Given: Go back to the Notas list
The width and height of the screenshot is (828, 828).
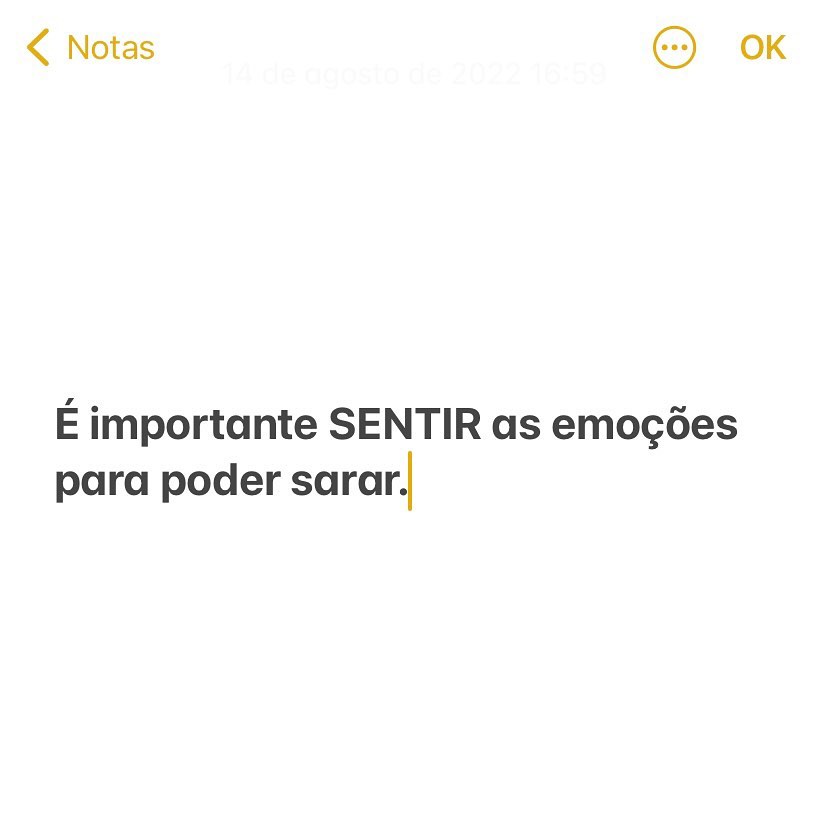Looking at the screenshot, I should tap(91, 47).
